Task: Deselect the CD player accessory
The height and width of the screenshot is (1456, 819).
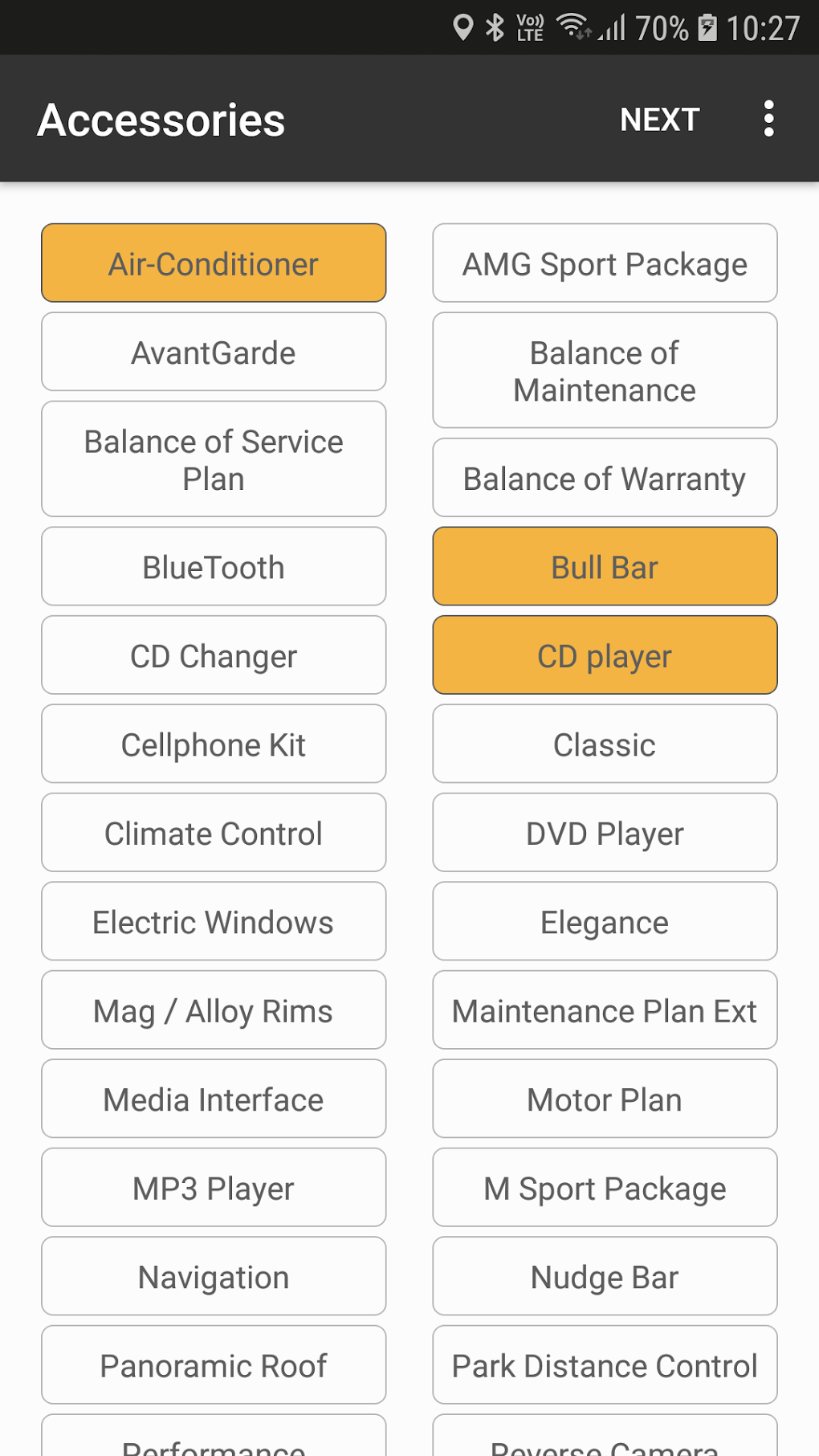Action: (x=605, y=655)
